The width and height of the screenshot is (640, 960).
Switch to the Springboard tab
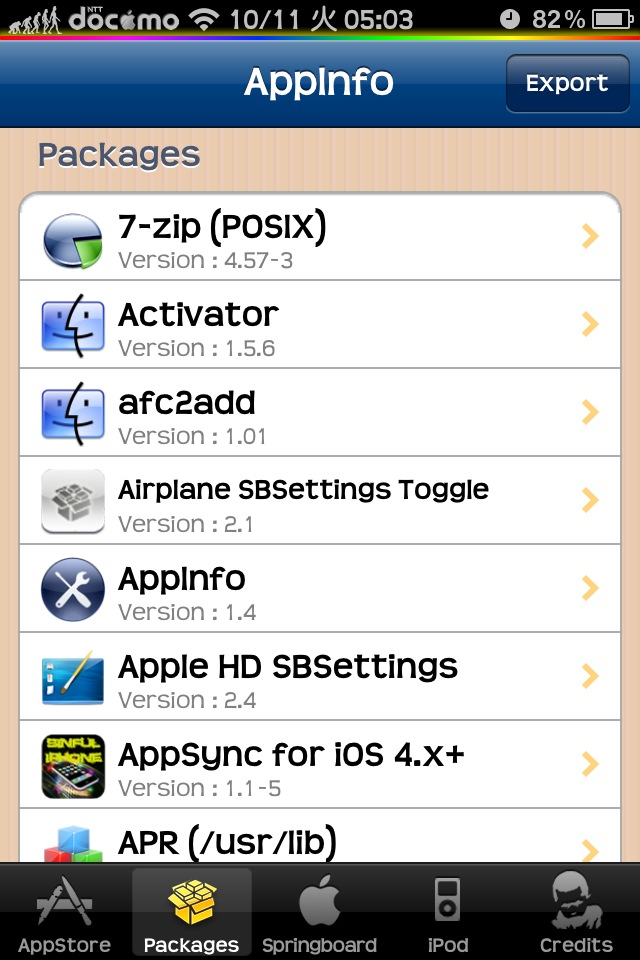(319, 914)
